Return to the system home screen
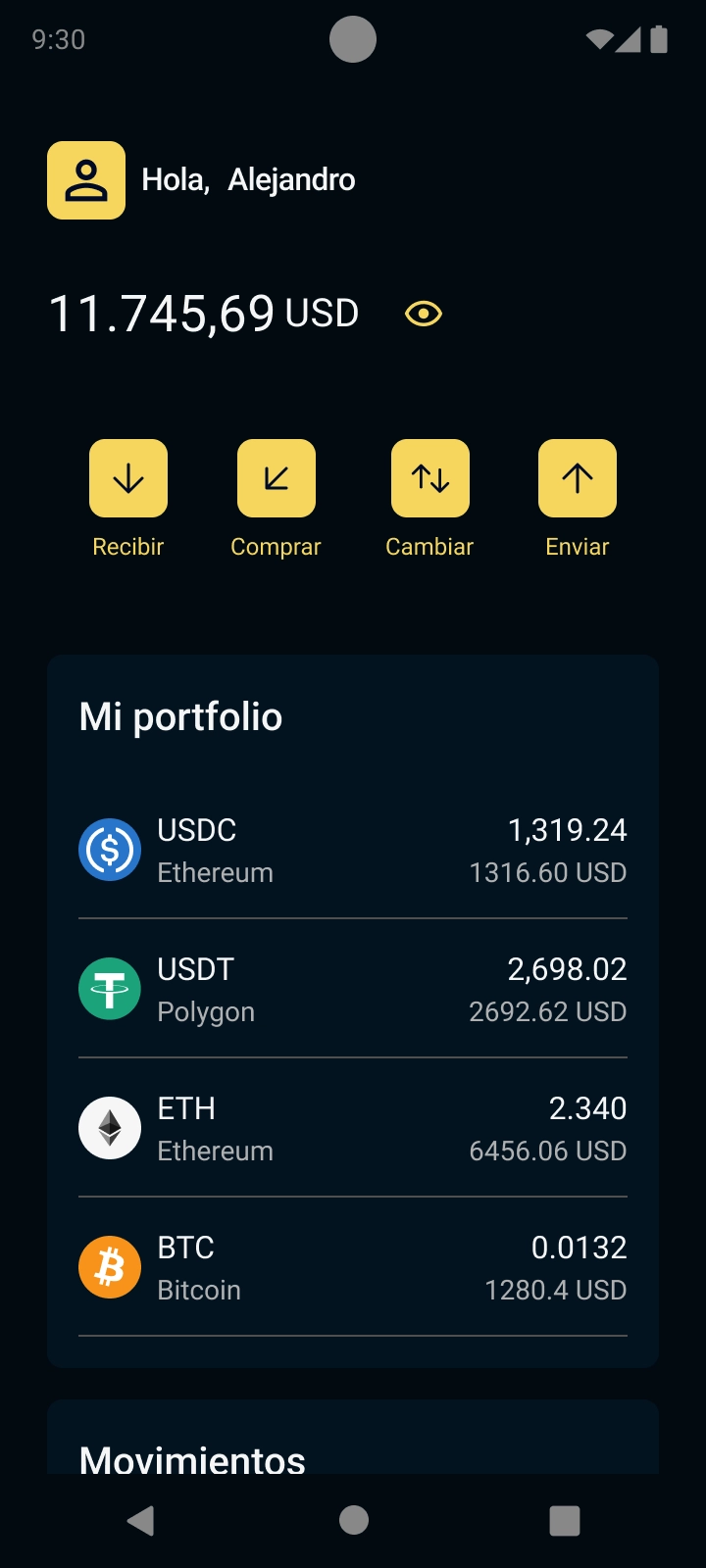 coord(353,1520)
